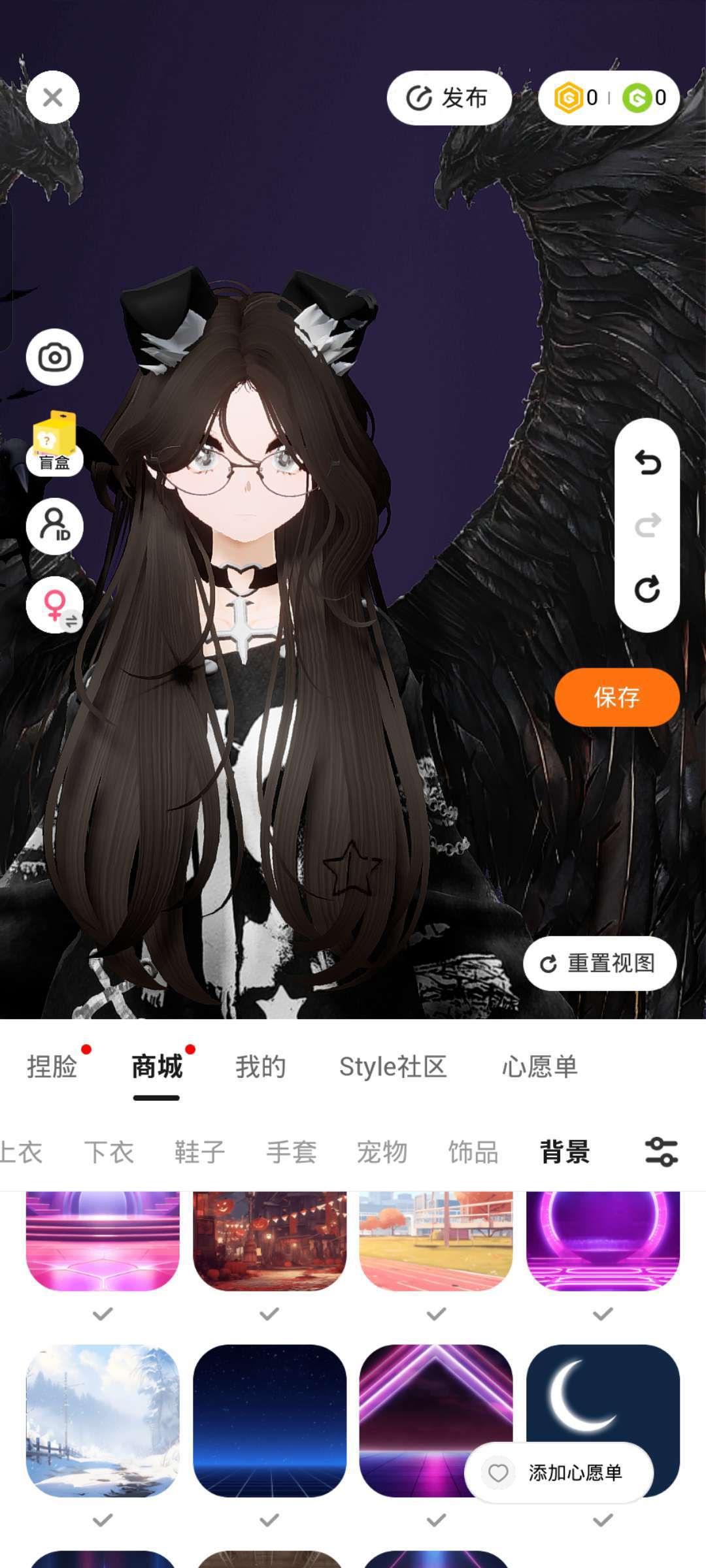Switch to the 我的 tab

tap(260, 1067)
